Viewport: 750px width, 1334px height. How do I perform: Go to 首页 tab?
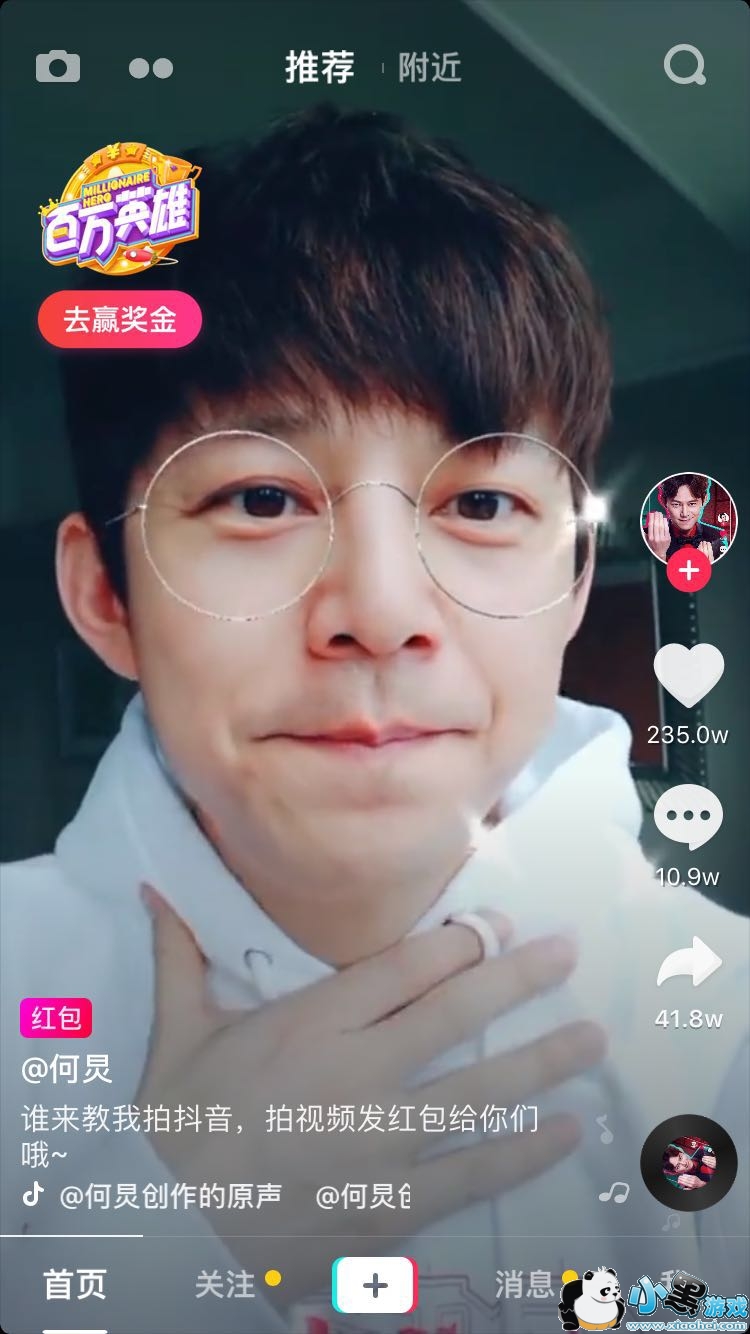[74, 1285]
